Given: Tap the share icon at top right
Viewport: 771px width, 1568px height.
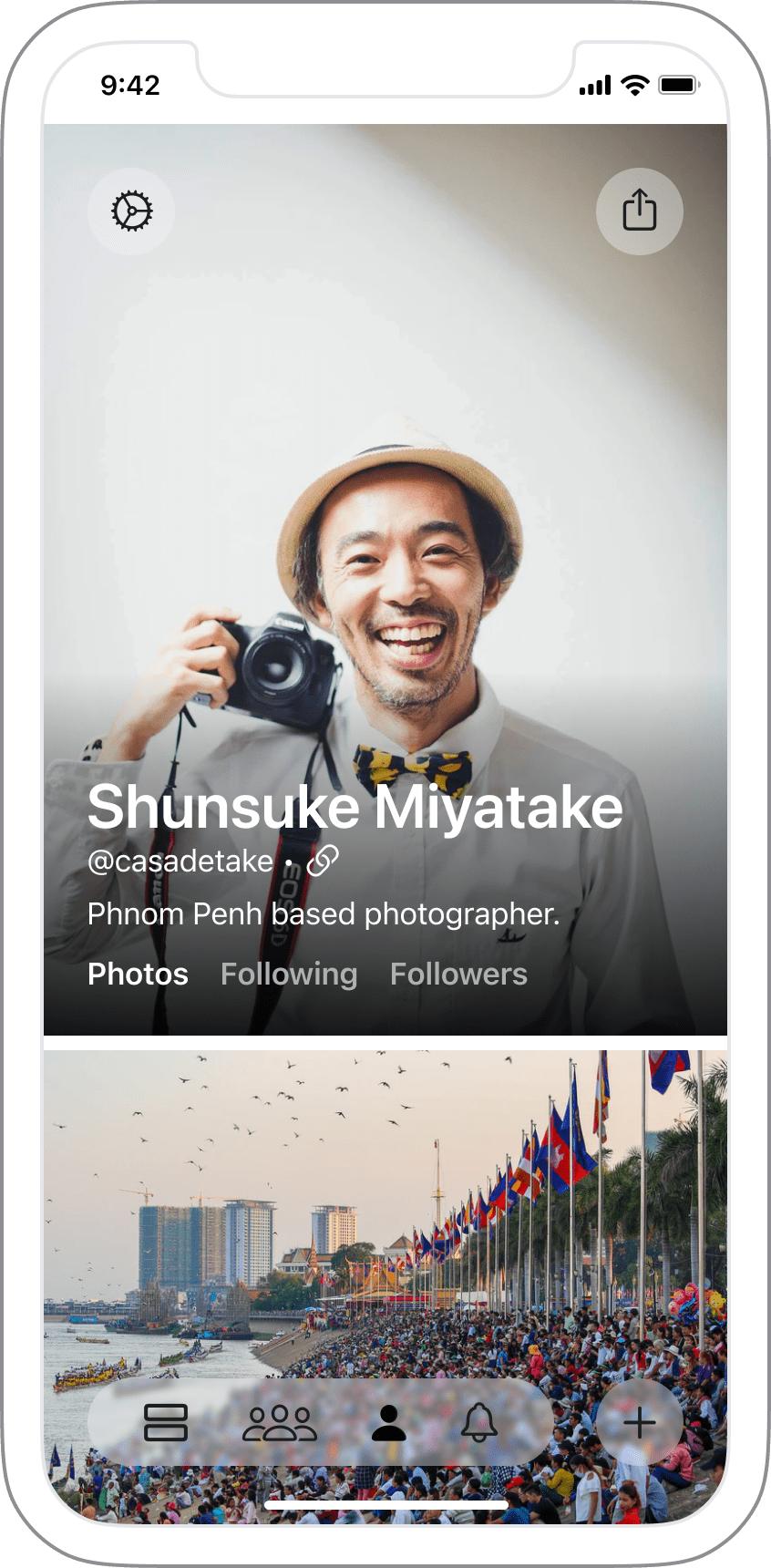Looking at the screenshot, I should click(x=640, y=211).
